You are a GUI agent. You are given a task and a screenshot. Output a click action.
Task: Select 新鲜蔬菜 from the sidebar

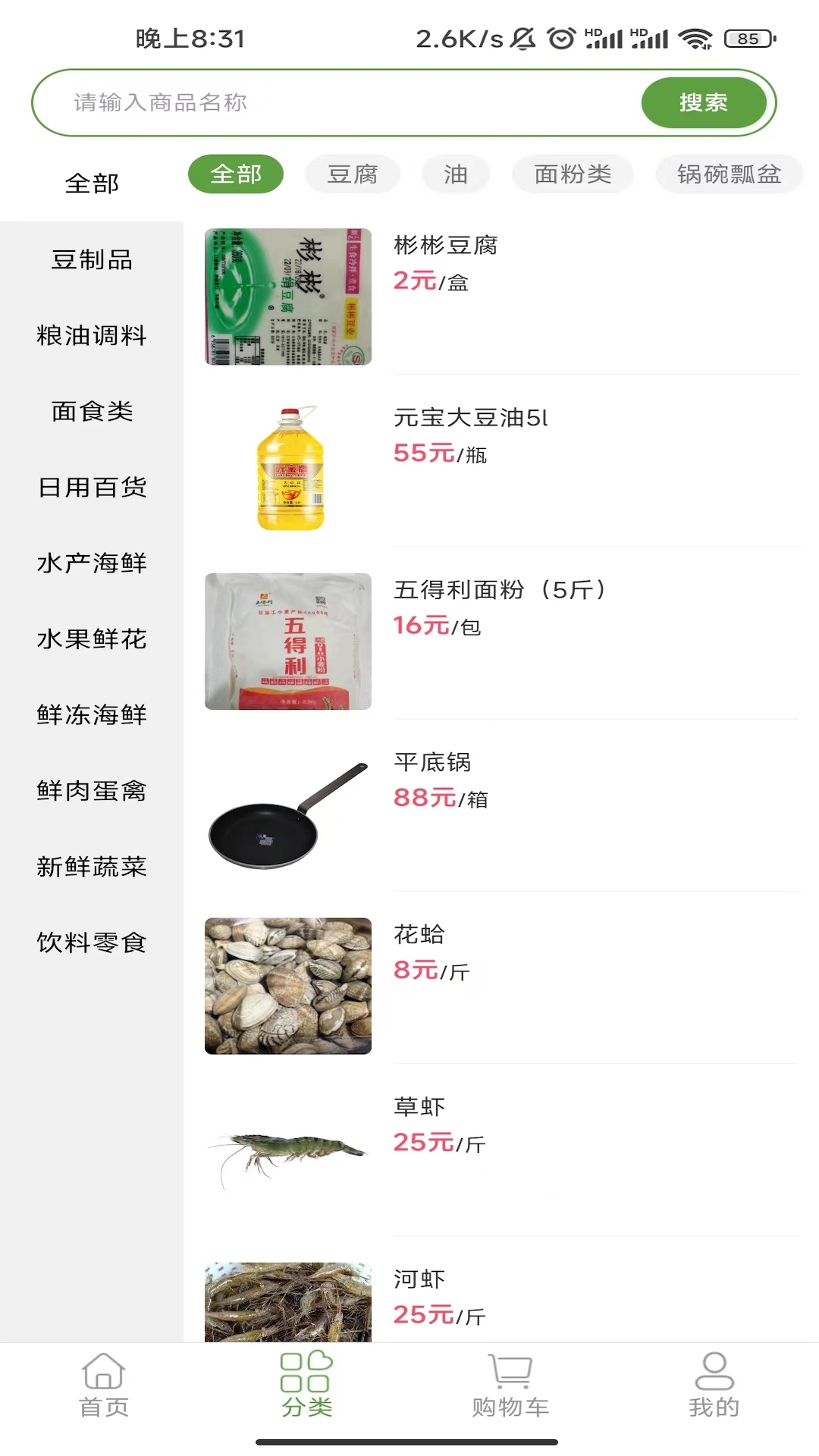pos(92,867)
